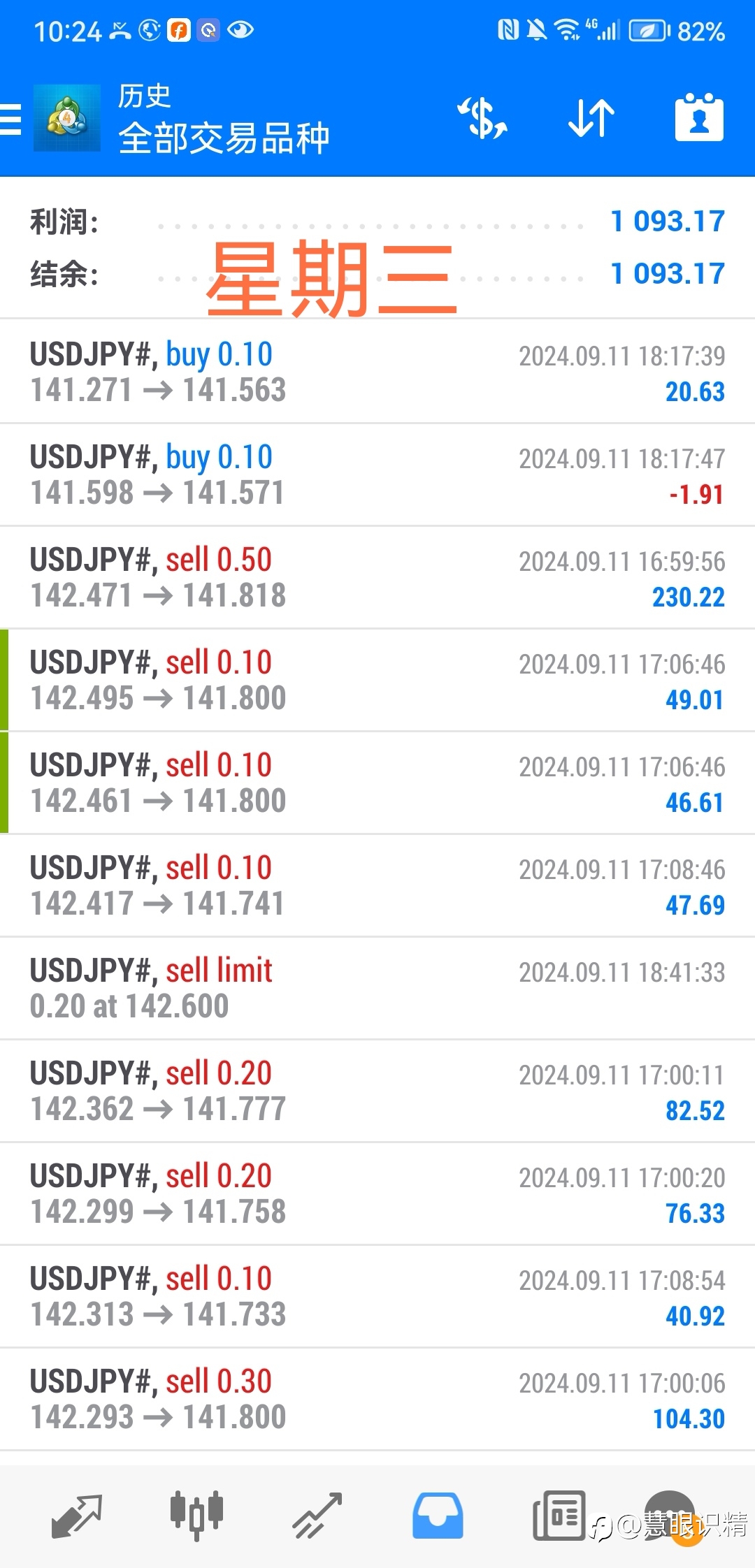View the trade with profit 46.61

377,783
